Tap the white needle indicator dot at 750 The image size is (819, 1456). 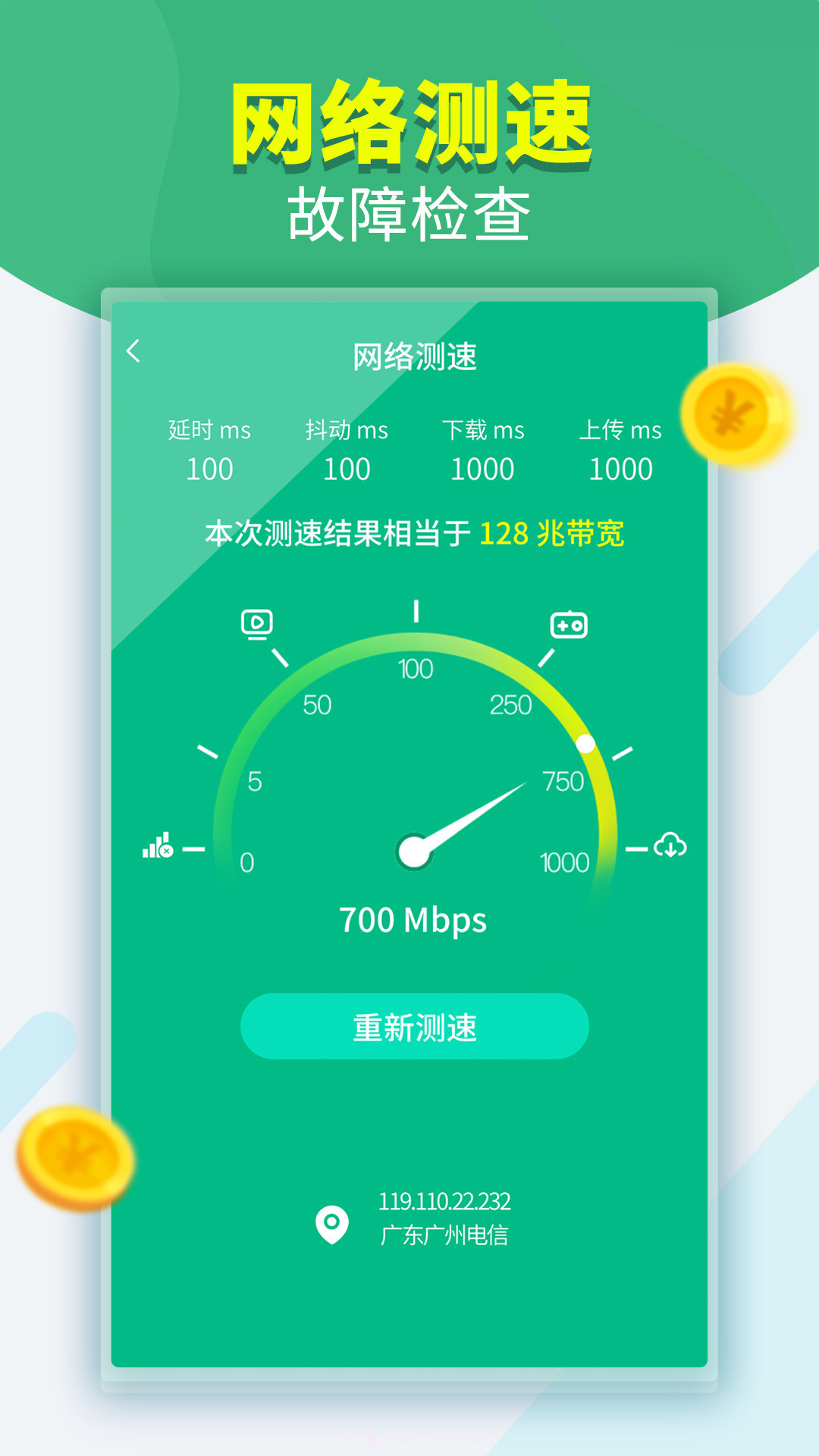[x=585, y=743]
